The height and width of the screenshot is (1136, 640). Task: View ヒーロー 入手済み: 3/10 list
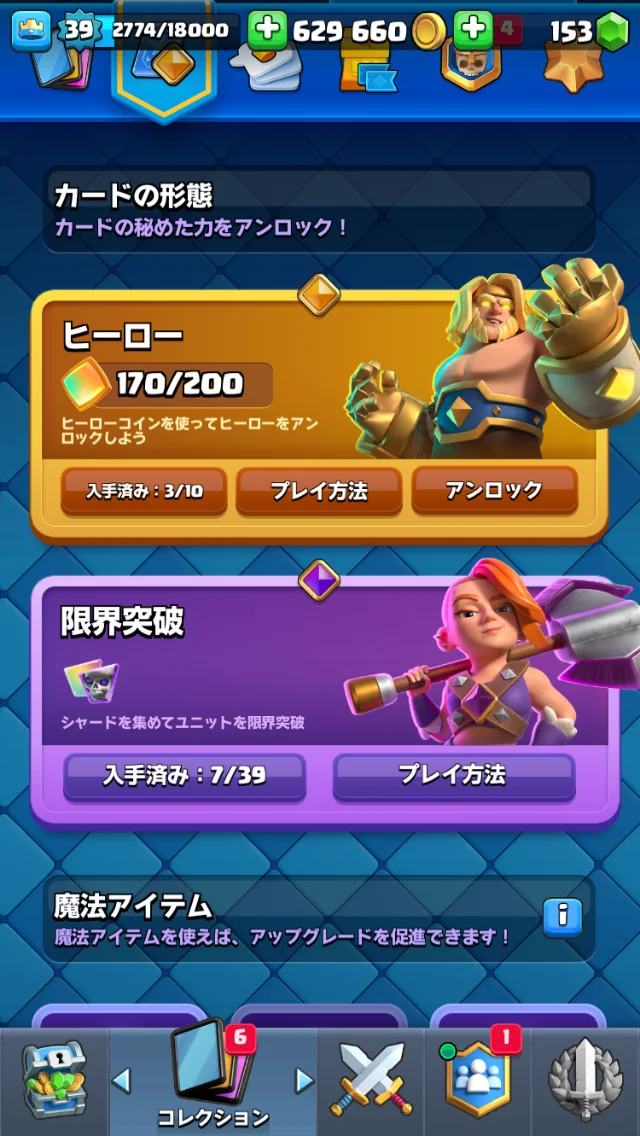point(143,490)
